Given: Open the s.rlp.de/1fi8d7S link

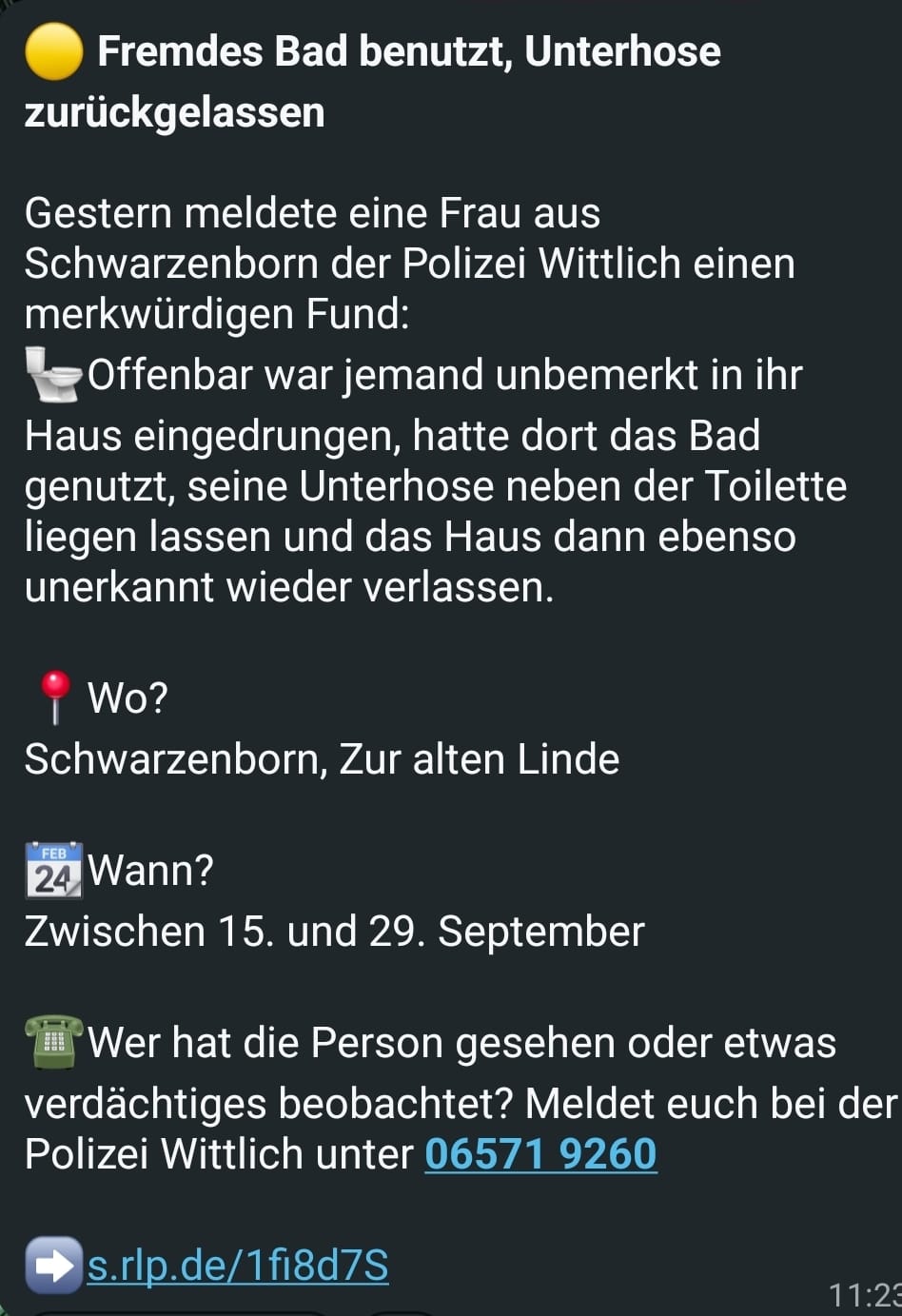Looking at the screenshot, I should (x=238, y=1267).
